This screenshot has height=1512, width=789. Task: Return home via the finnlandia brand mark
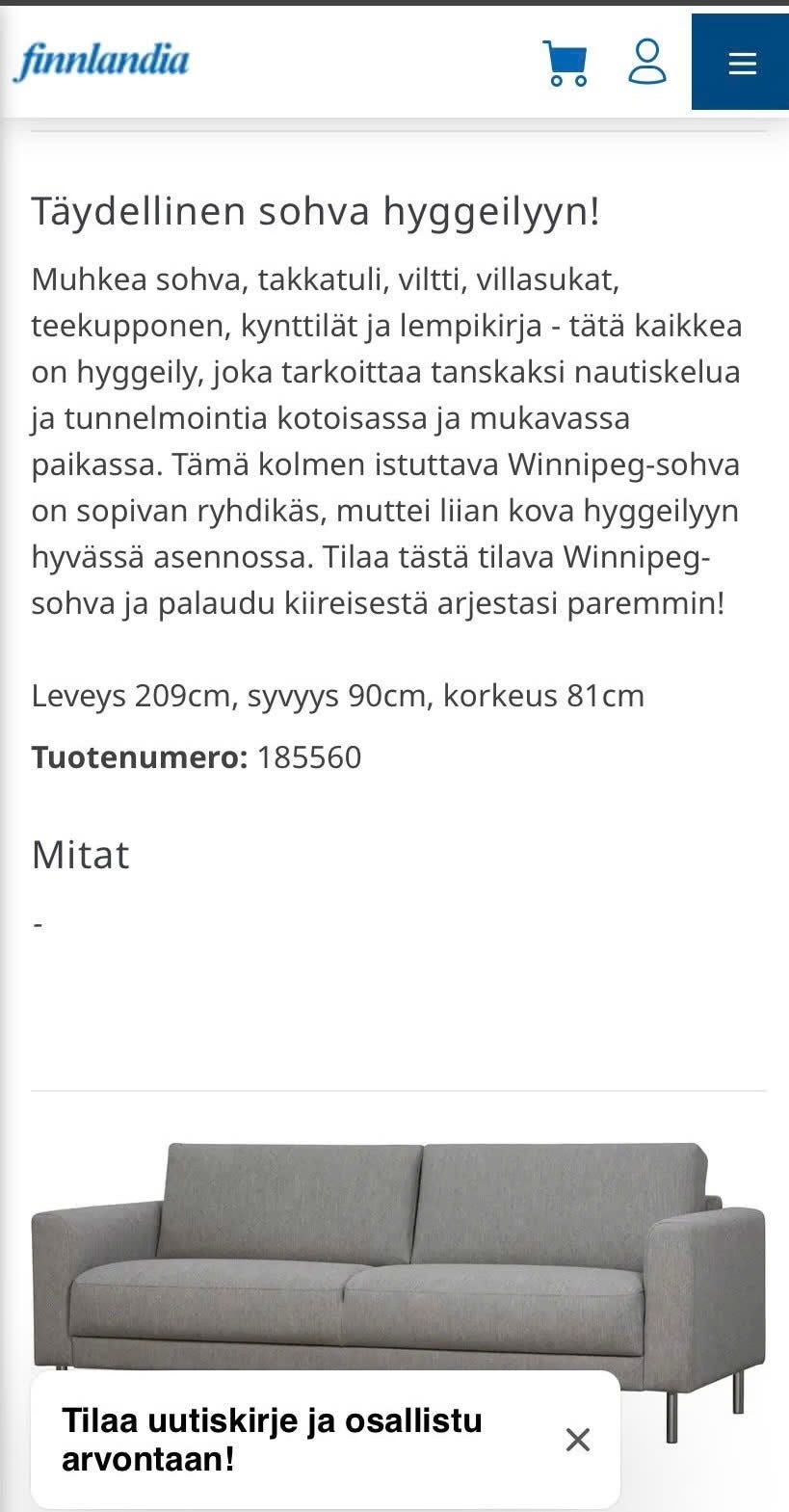coord(102,60)
